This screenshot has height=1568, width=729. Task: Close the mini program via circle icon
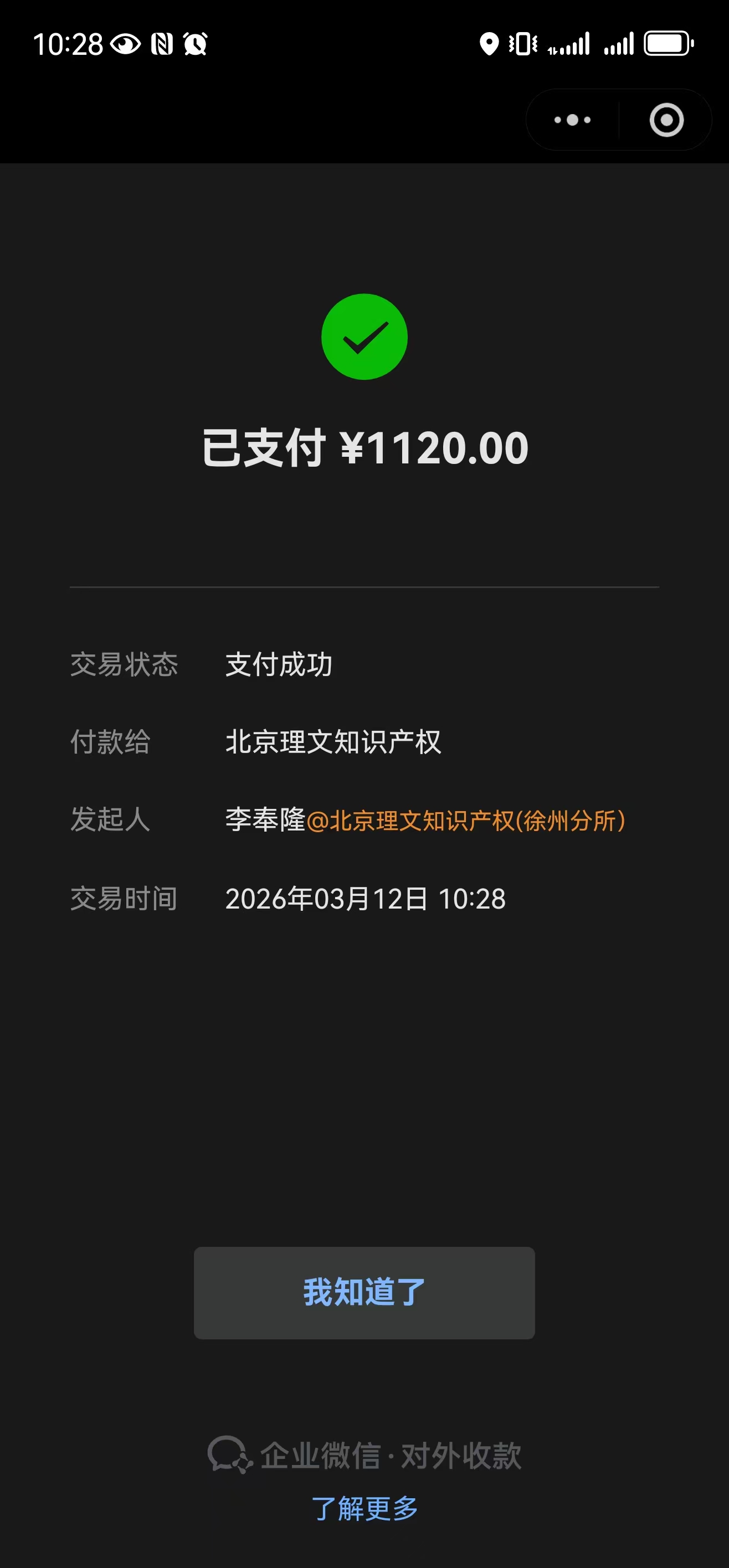666,120
